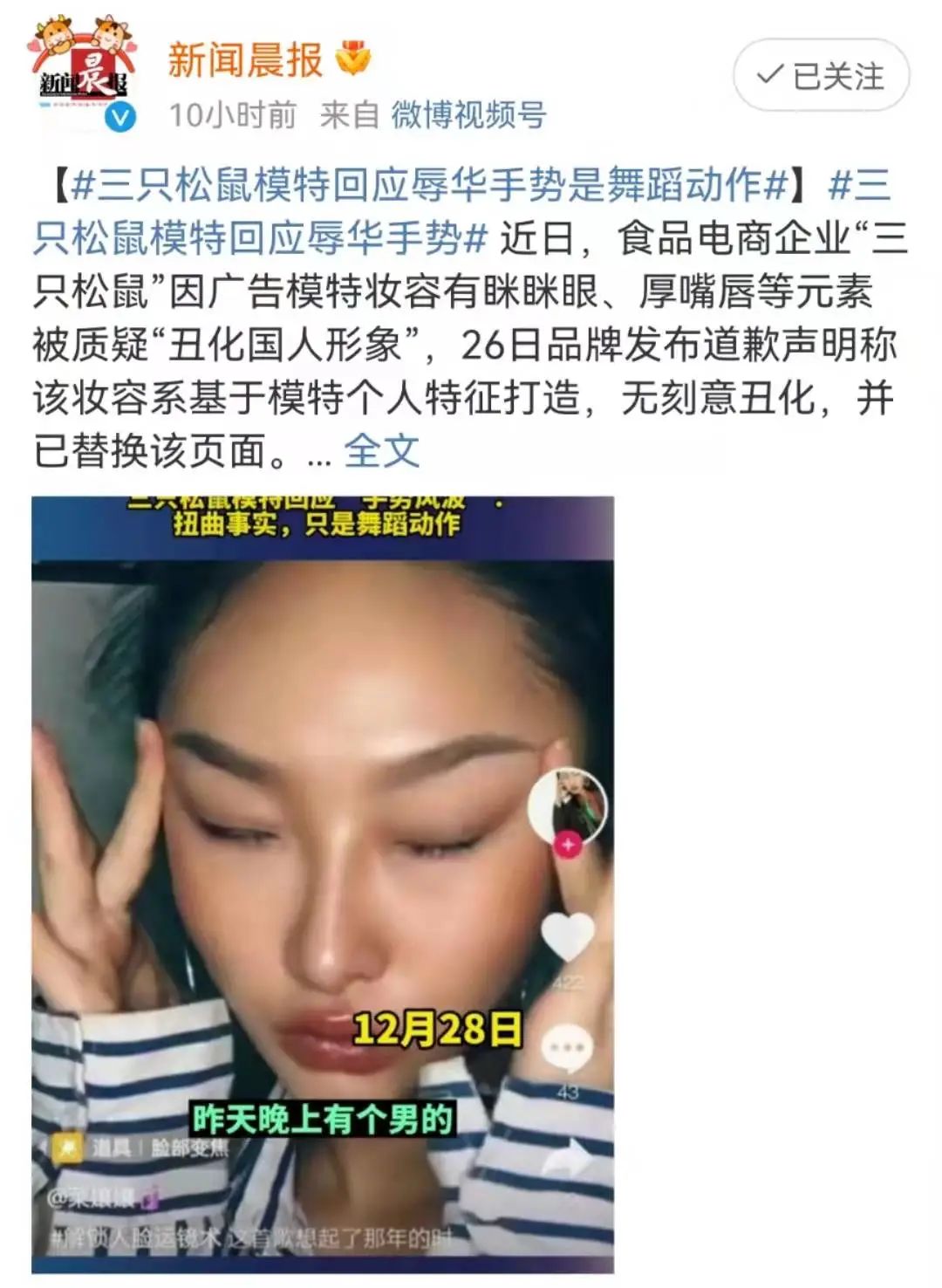Open the 微博视频号 source link
Image resolution: width=942 pixels, height=1288 pixels.
[468, 115]
